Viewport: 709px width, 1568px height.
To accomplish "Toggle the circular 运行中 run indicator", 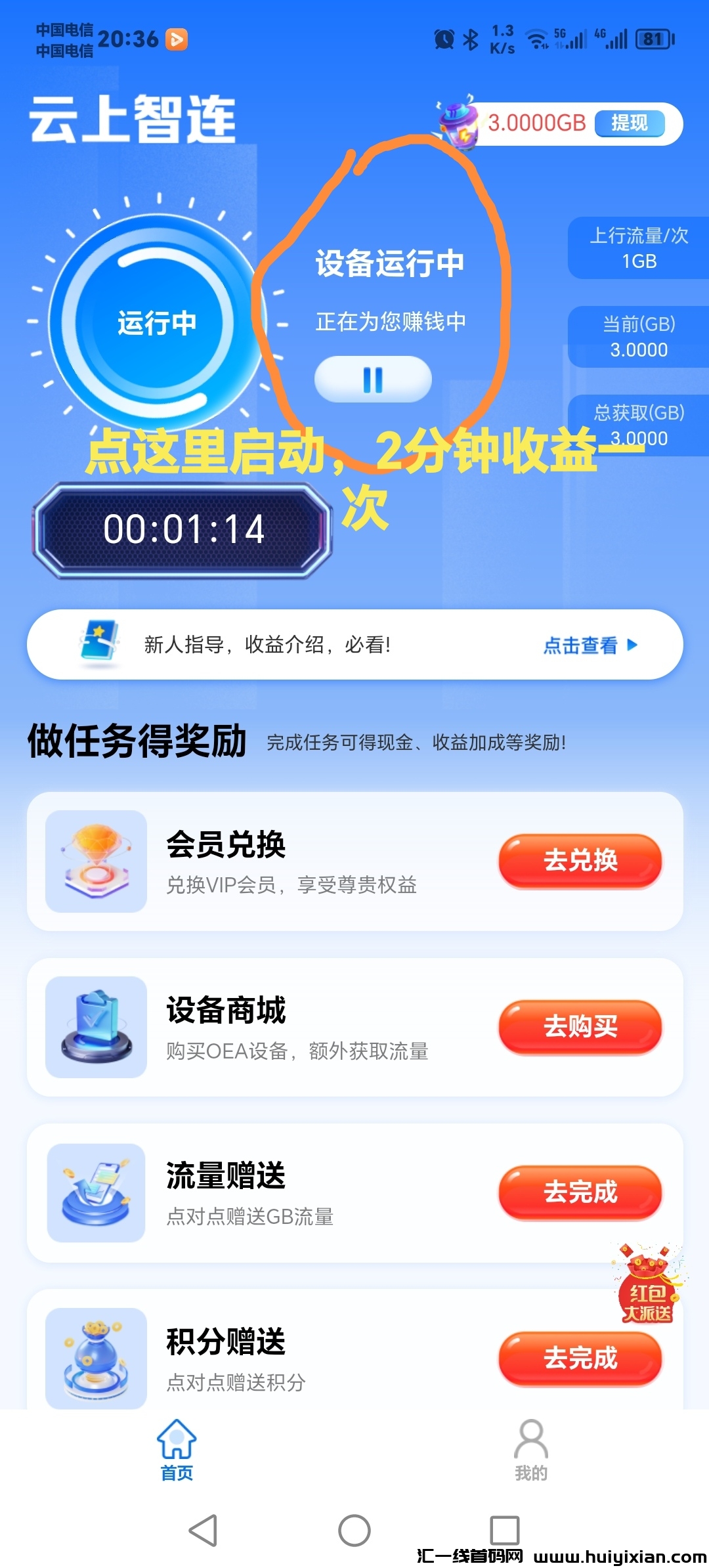I will tap(156, 322).
